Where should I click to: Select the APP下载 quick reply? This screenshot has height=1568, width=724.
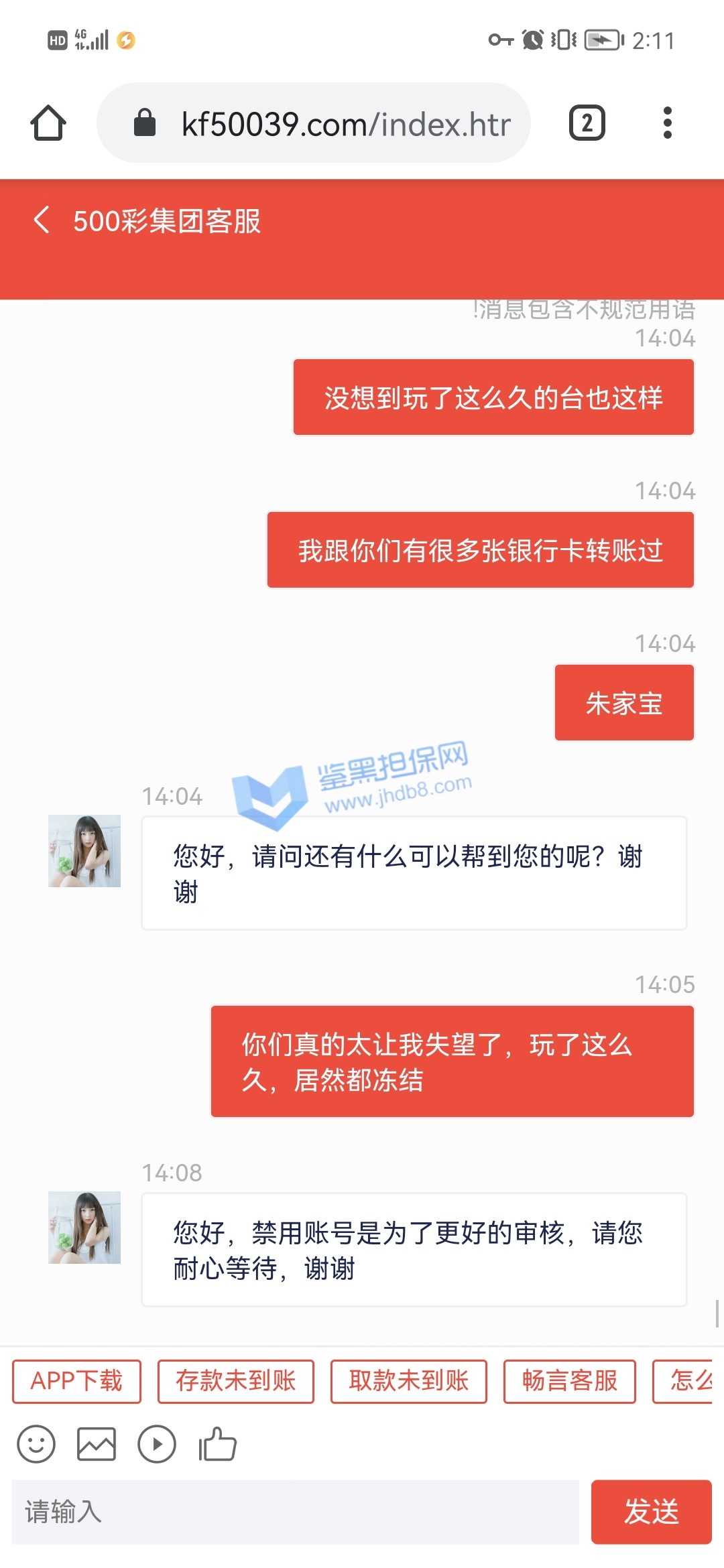(76, 1381)
